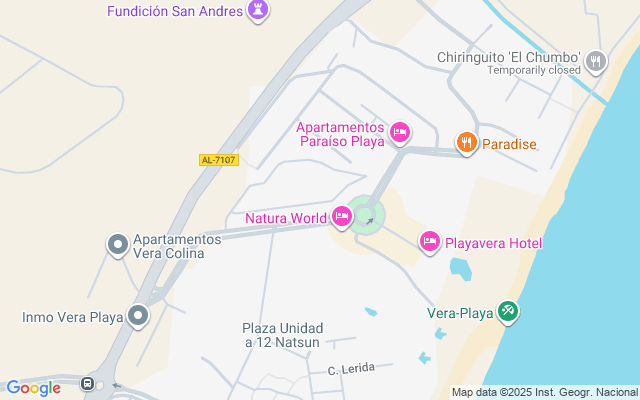This screenshot has width=640, height=400.
Task: Select the Natura World hotel pin
Action: click(343, 216)
